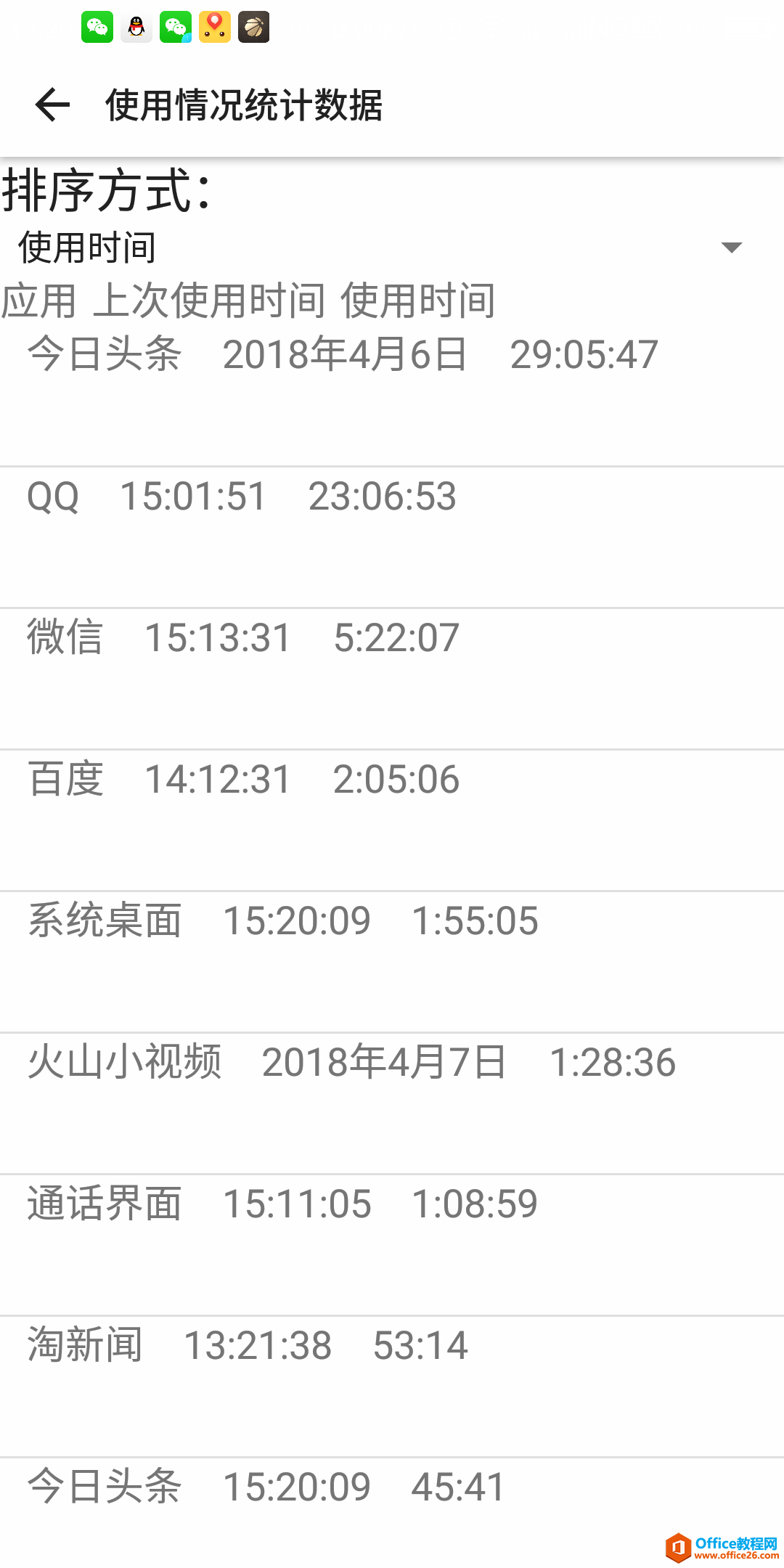Go back from the usage statistics screen
The height and width of the screenshot is (1568, 784).
click(x=52, y=105)
